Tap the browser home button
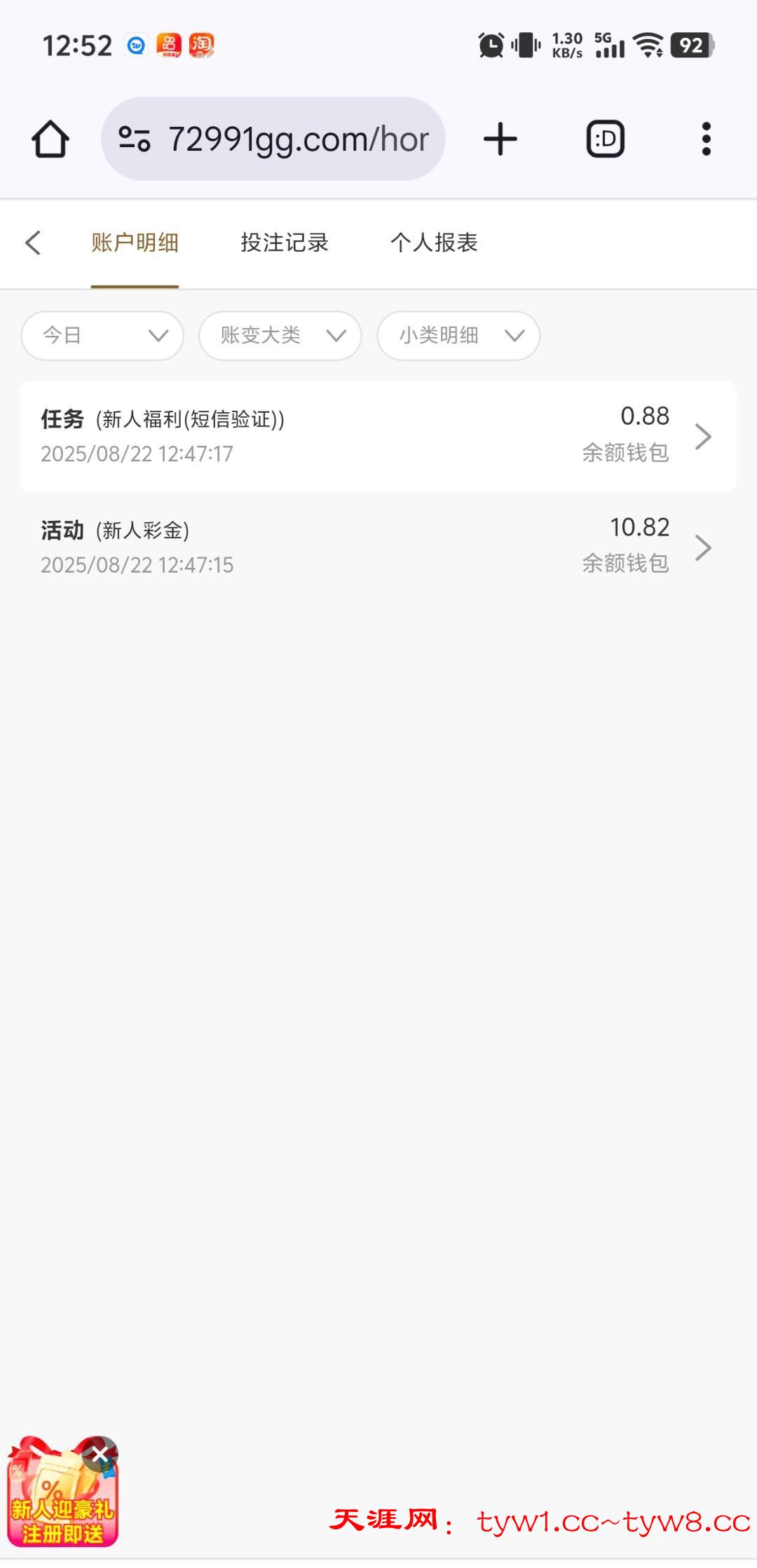This screenshot has width=757, height=1568. 50,139
